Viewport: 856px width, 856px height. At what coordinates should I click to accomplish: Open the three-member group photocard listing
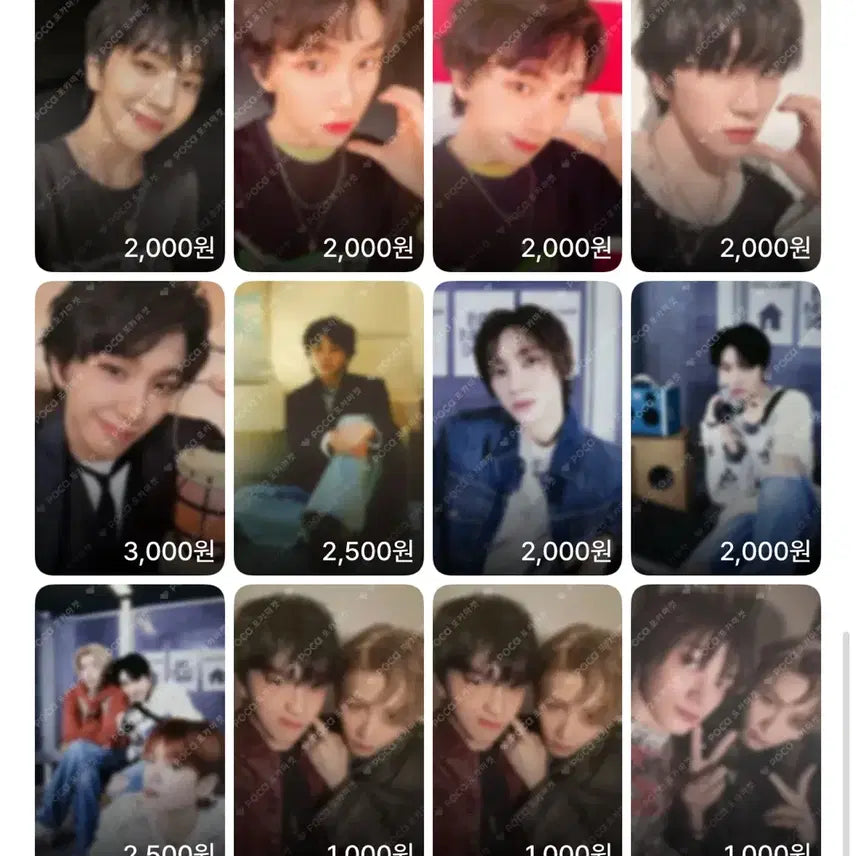(129, 720)
